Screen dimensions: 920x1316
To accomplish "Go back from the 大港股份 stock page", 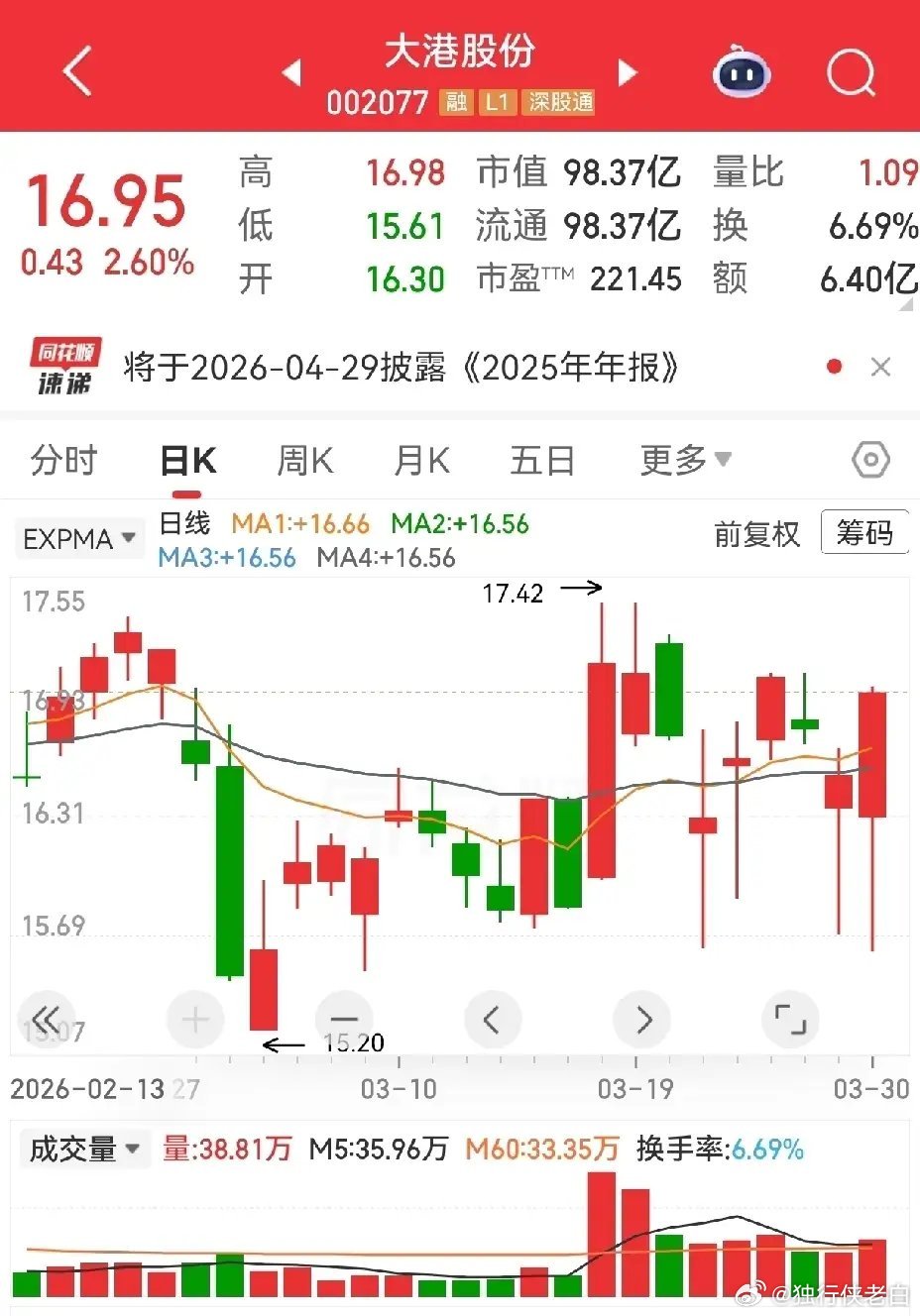I will [x=77, y=71].
